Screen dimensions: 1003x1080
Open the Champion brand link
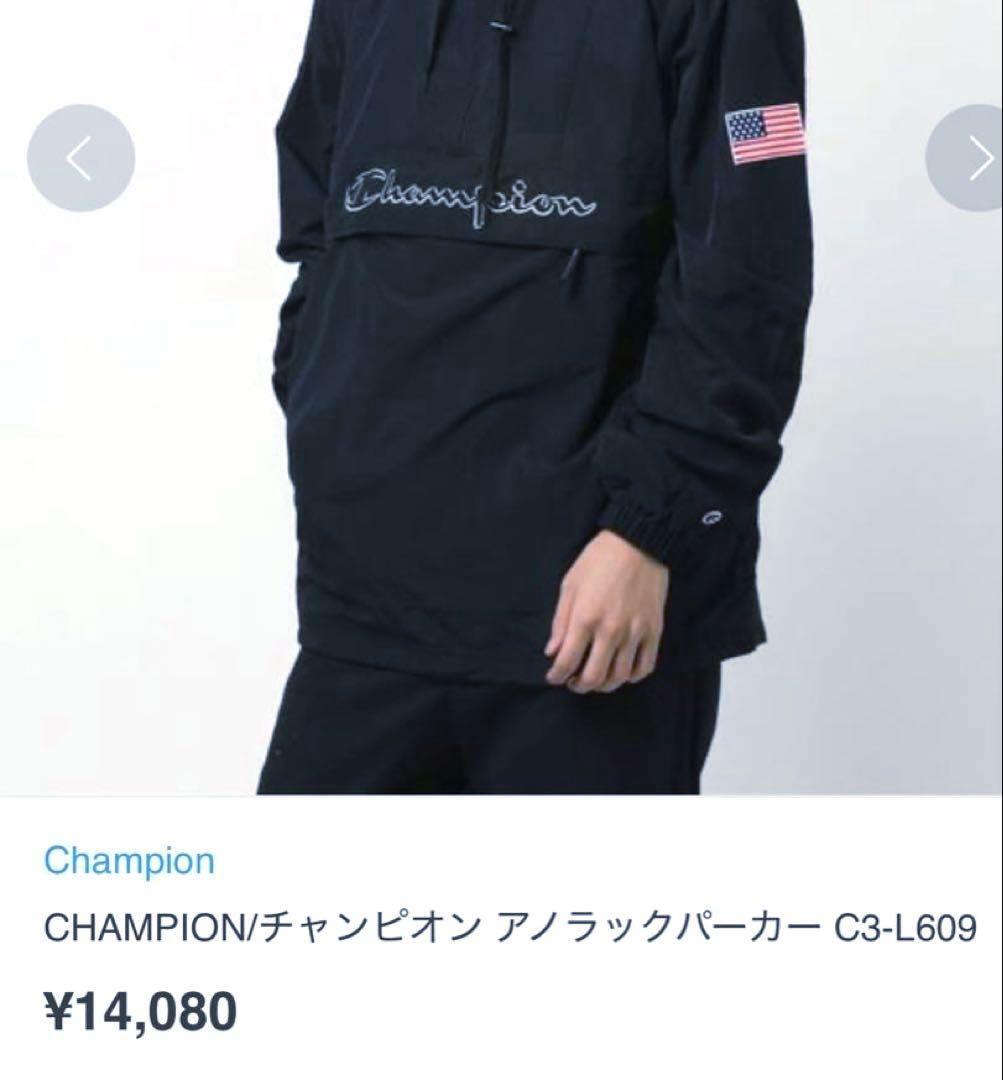pos(129,860)
